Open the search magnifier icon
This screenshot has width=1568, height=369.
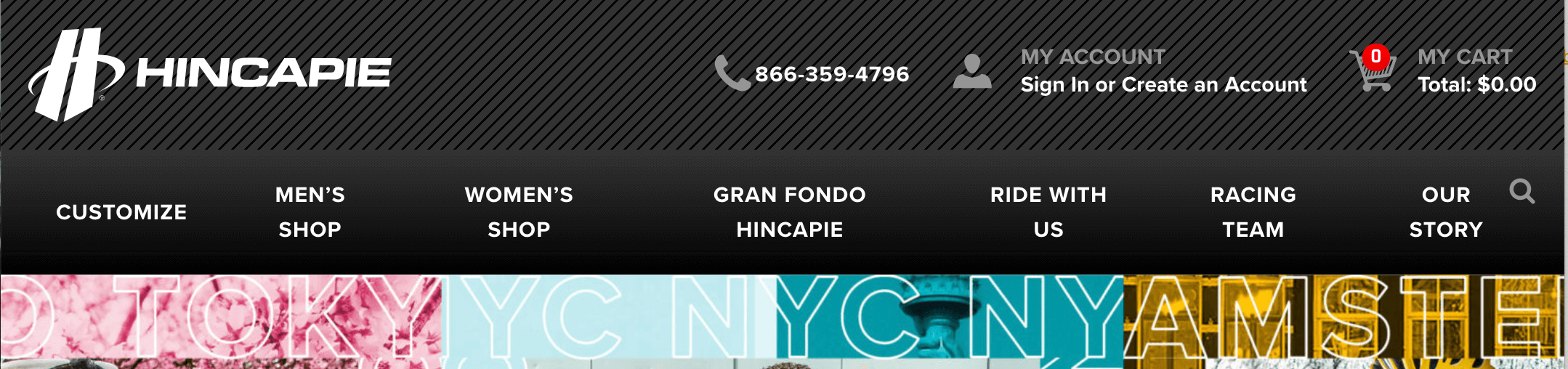(1521, 192)
